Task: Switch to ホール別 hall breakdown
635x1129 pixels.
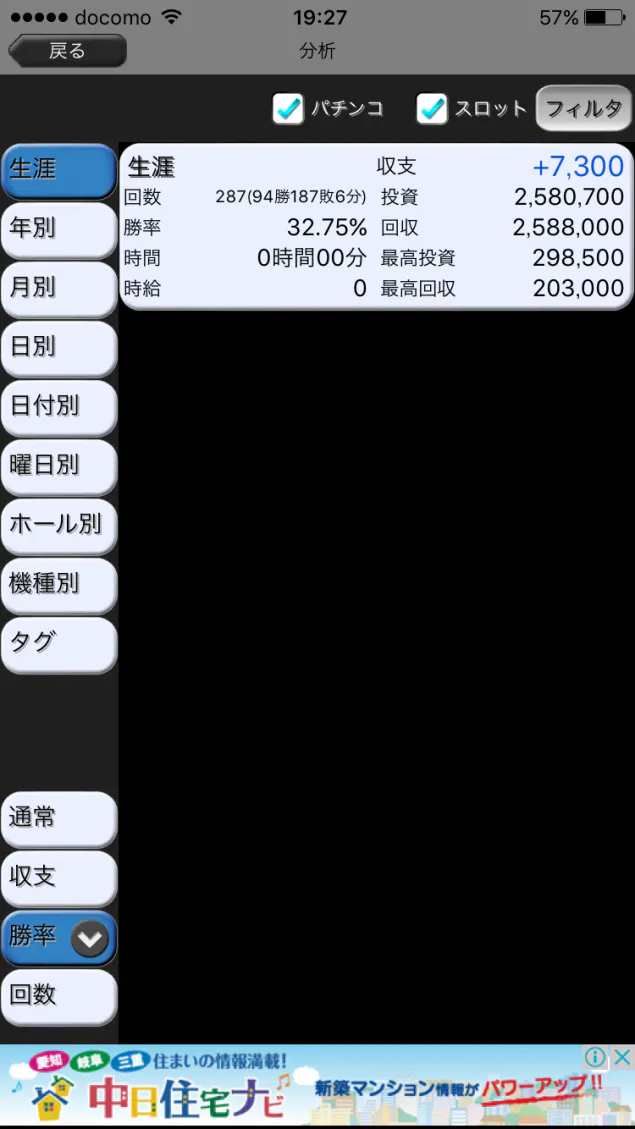Action: 59,526
